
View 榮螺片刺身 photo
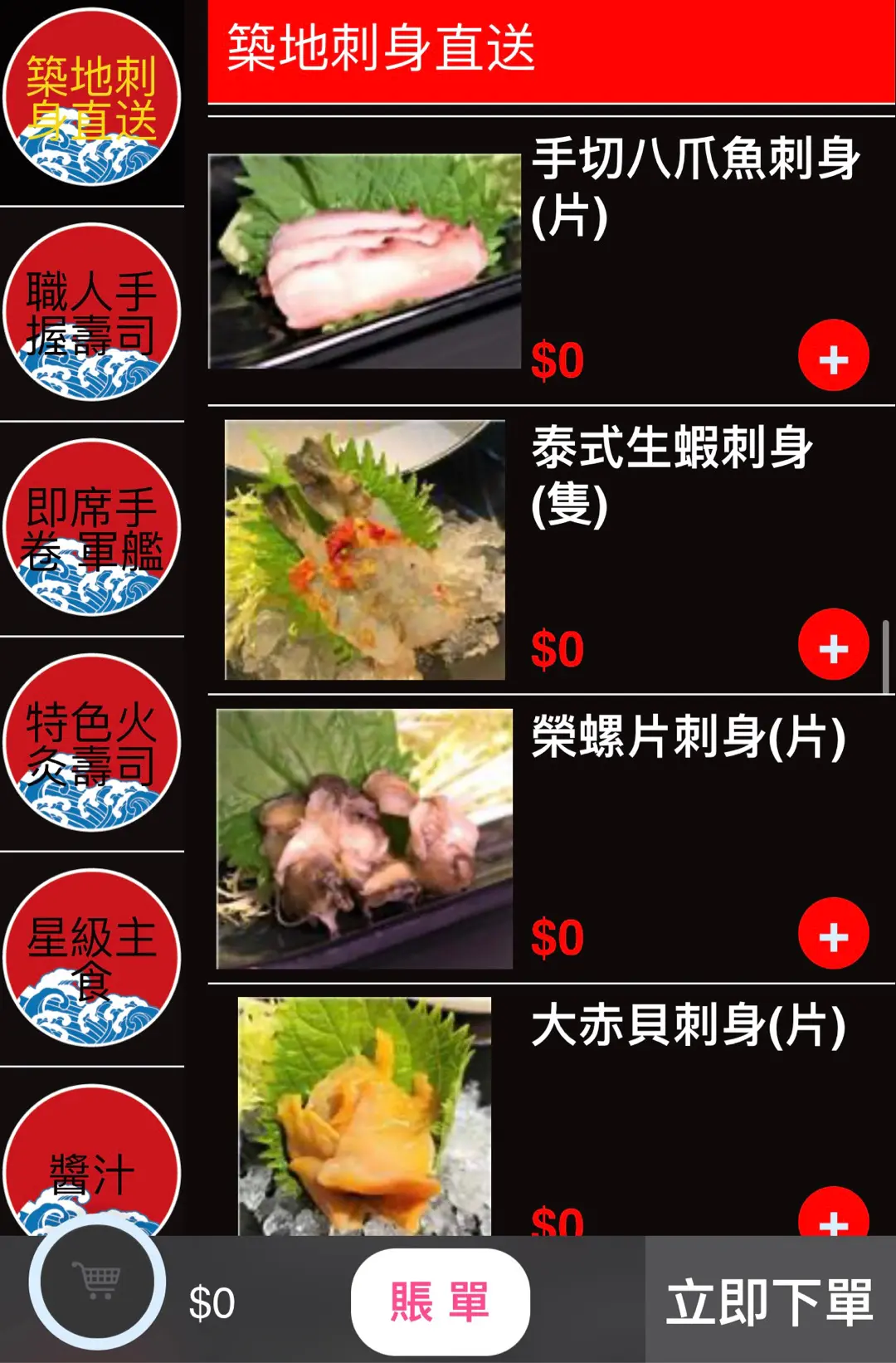364,838
